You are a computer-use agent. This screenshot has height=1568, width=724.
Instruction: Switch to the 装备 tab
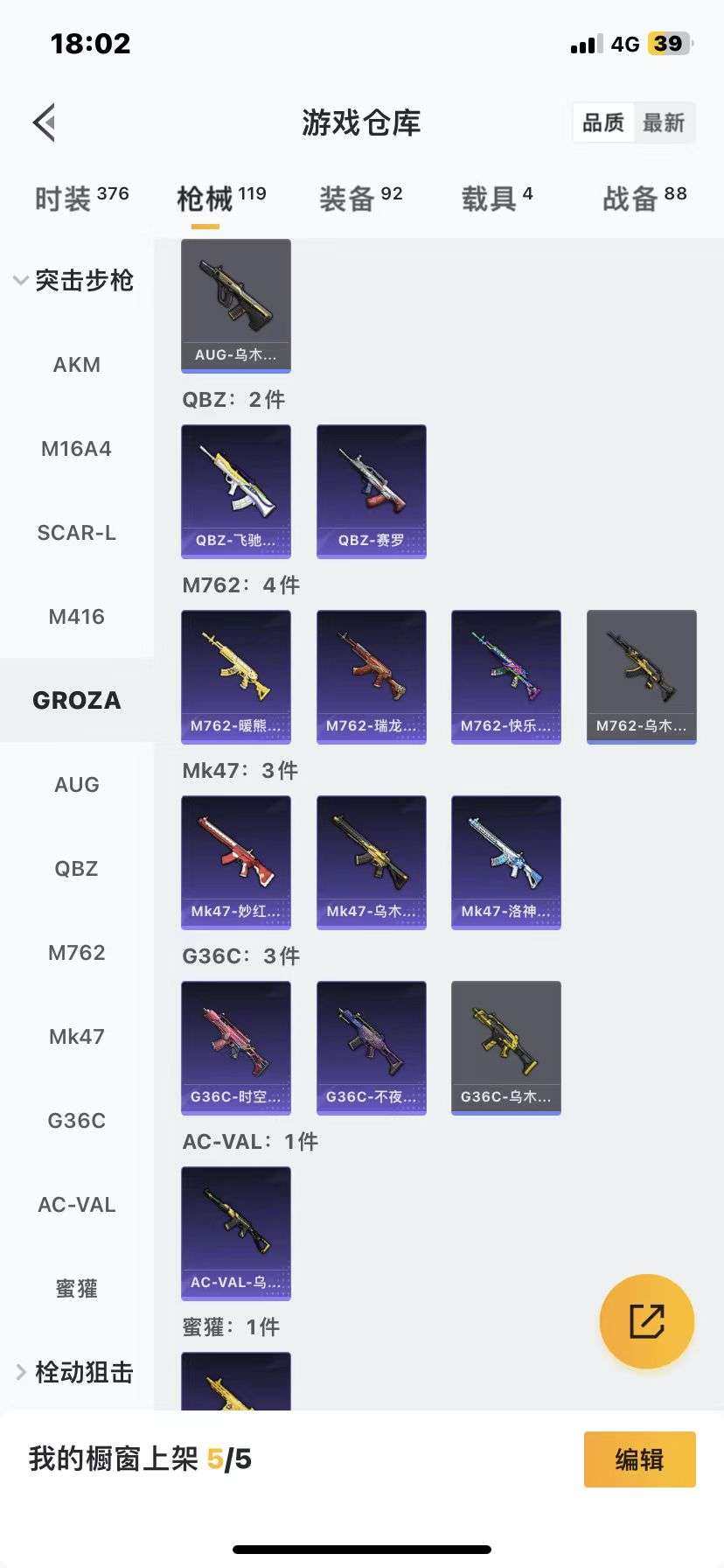pos(360,199)
